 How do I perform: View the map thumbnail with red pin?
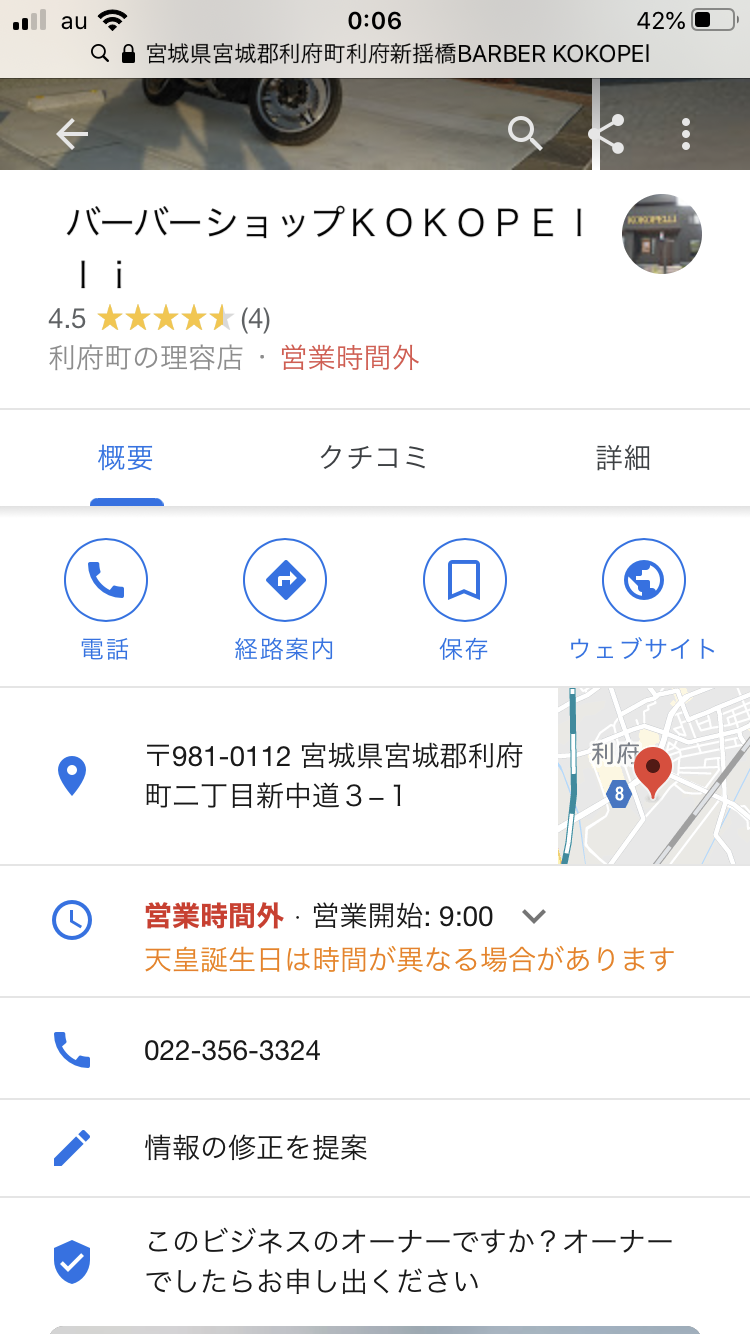(653, 776)
